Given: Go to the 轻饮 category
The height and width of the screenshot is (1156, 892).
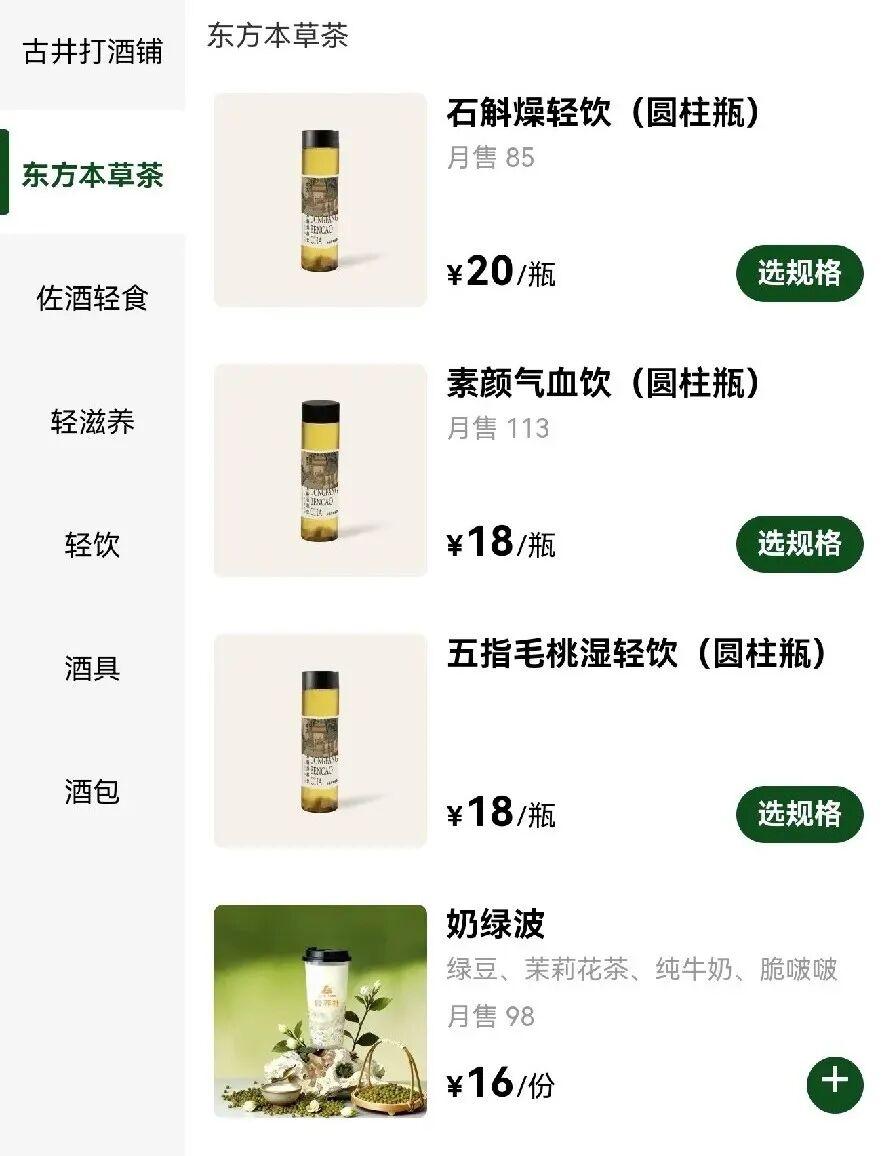Looking at the screenshot, I should click(92, 545).
